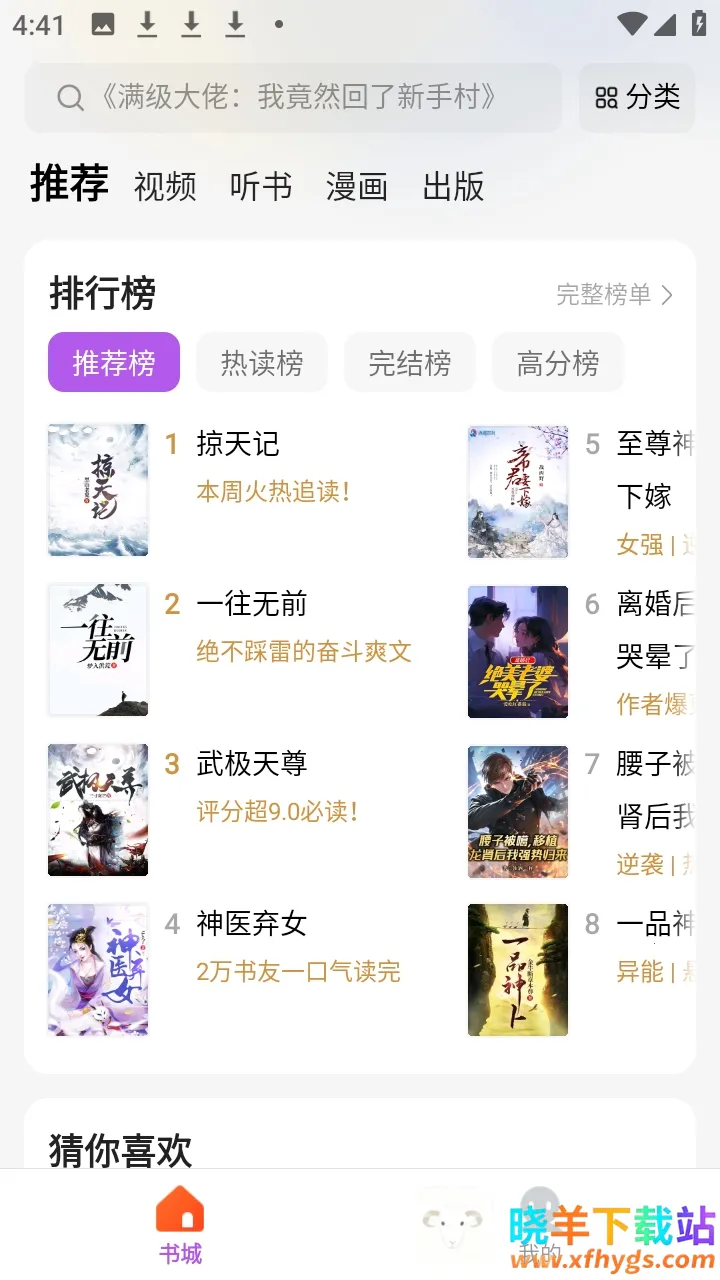Open the search box at the top

click(x=293, y=97)
